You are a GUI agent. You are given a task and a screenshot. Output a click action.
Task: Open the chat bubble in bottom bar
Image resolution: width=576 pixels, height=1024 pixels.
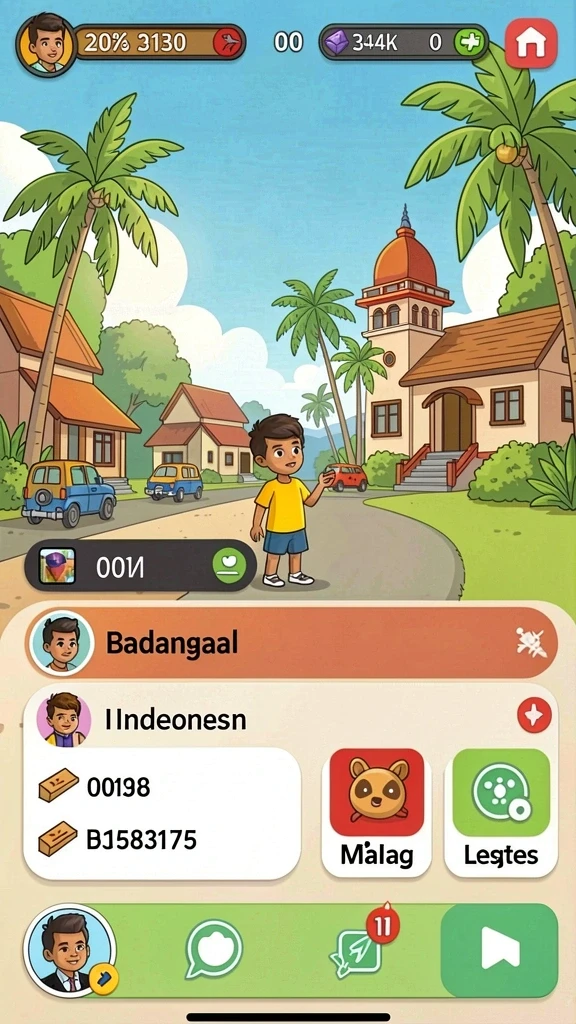pos(214,950)
